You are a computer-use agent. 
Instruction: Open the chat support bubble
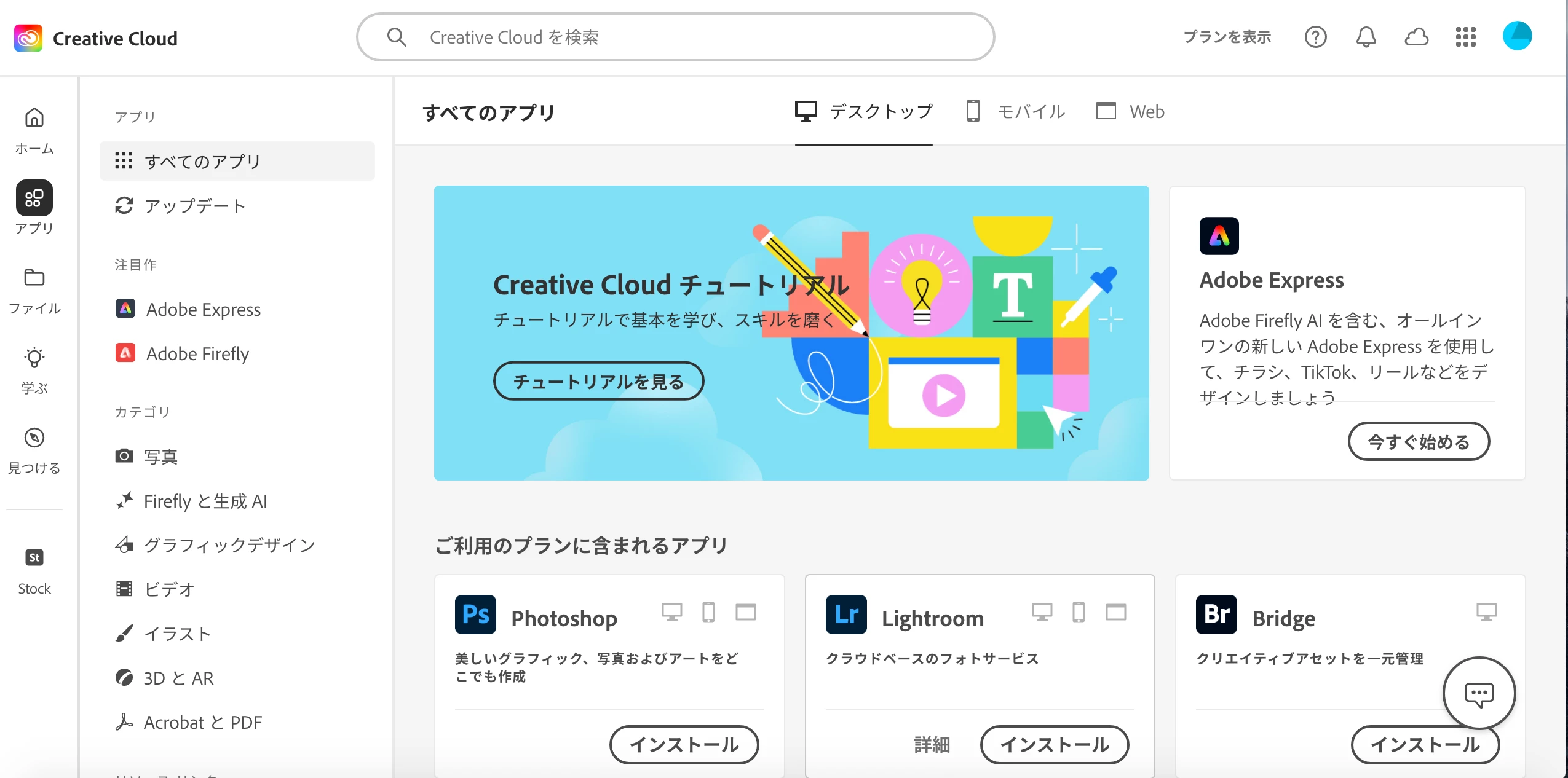(x=1478, y=694)
